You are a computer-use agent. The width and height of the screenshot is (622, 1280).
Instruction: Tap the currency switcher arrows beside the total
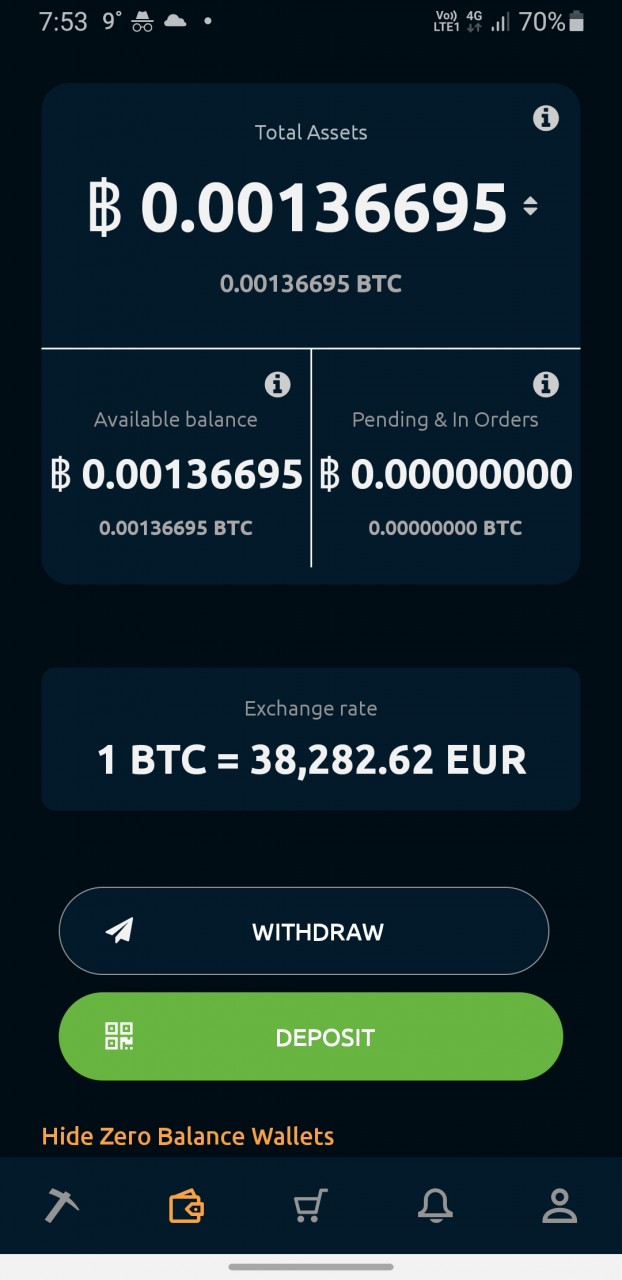point(530,206)
